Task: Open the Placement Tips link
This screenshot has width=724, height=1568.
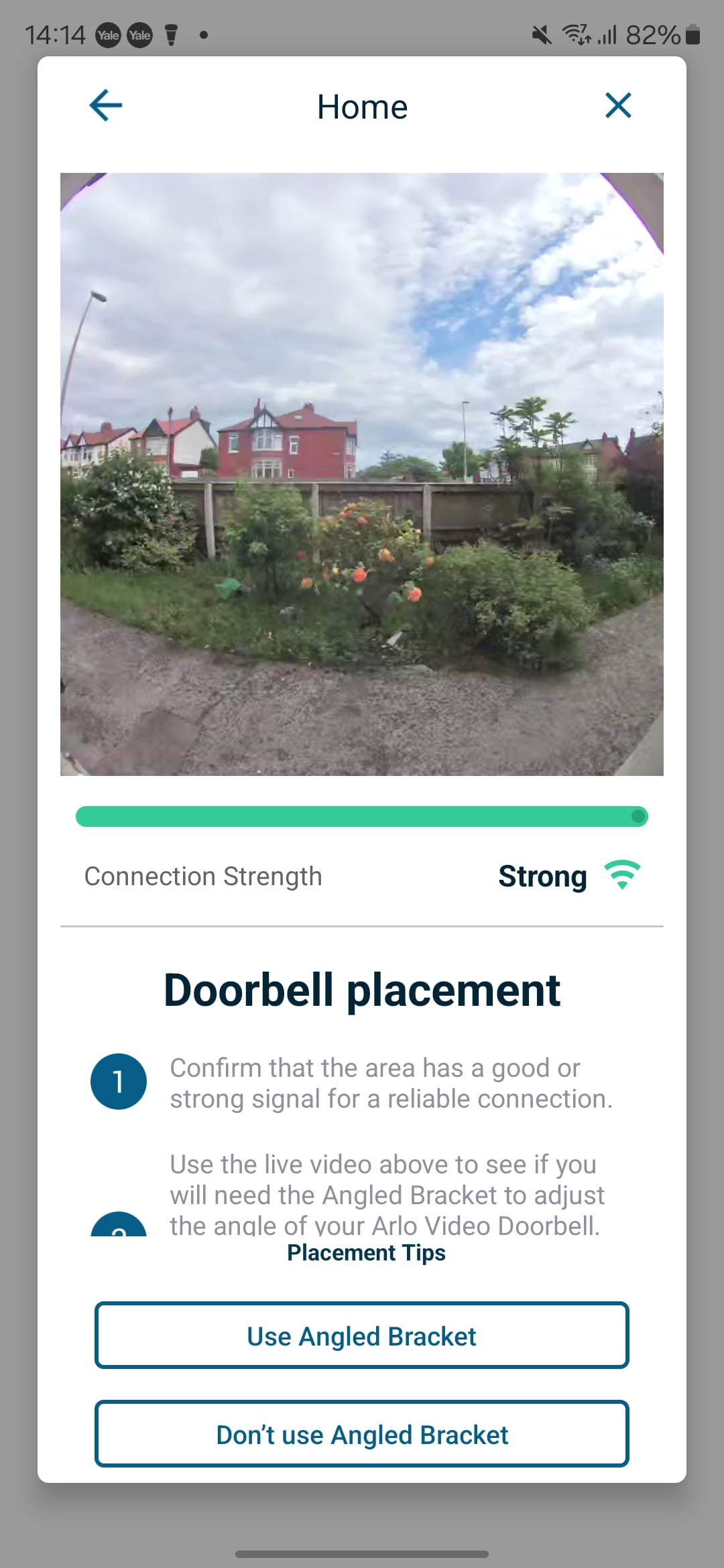Action: [366, 1252]
